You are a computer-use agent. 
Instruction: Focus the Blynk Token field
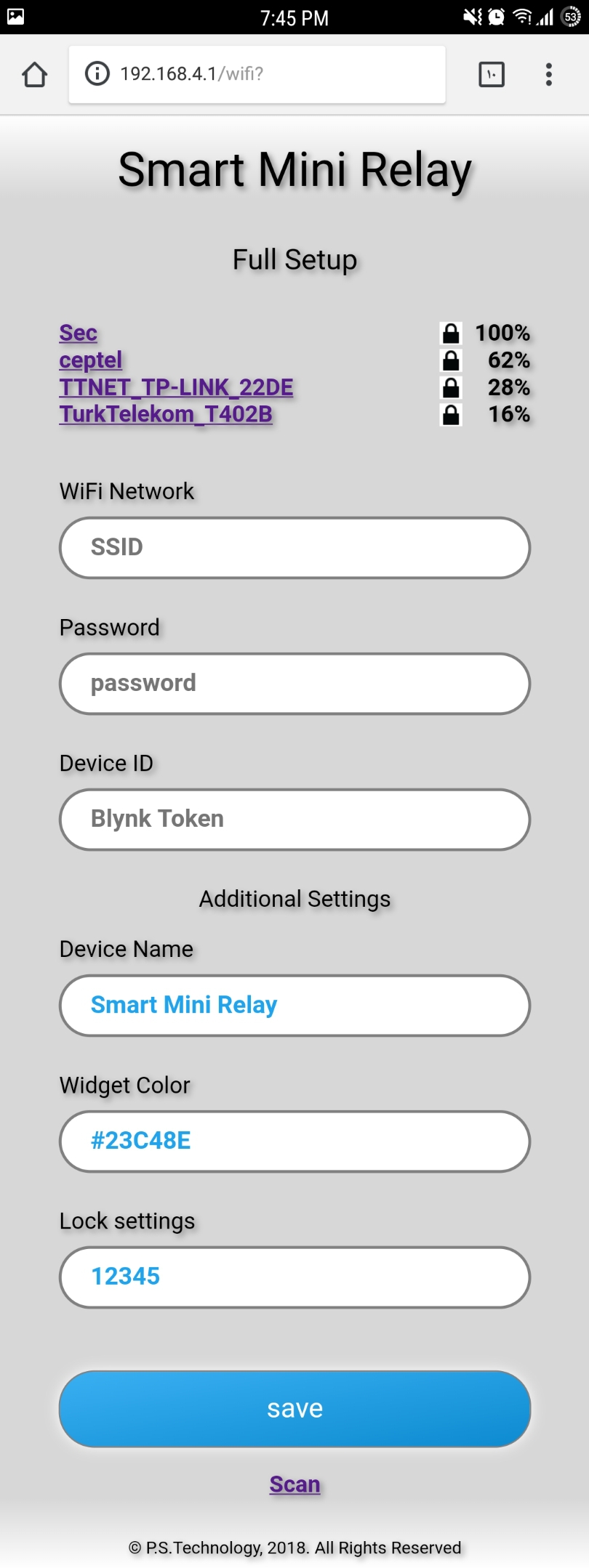294,820
